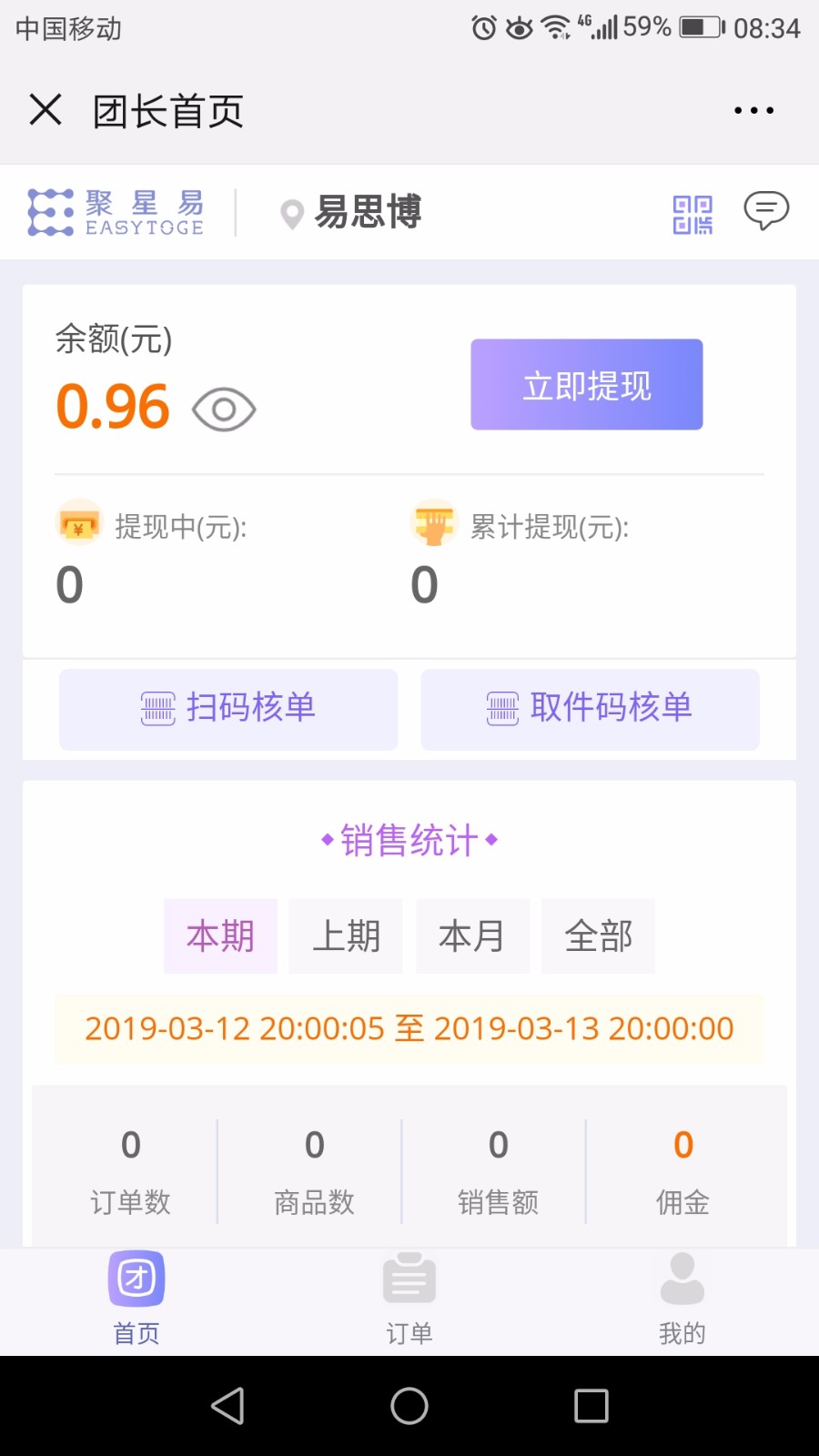Show sales stats for 本月
The width and height of the screenshot is (819, 1456).
[472, 935]
